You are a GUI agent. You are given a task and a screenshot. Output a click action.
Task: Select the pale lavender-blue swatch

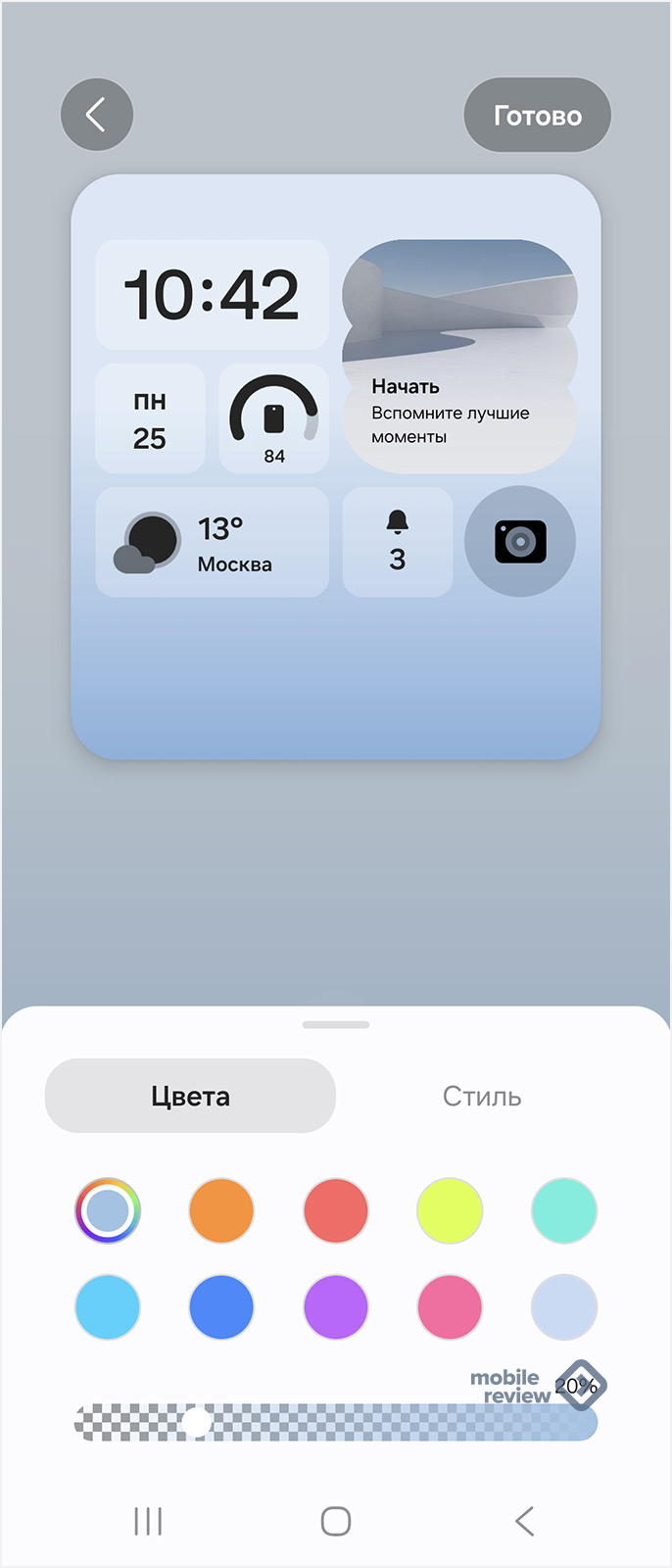point(564,1307)
